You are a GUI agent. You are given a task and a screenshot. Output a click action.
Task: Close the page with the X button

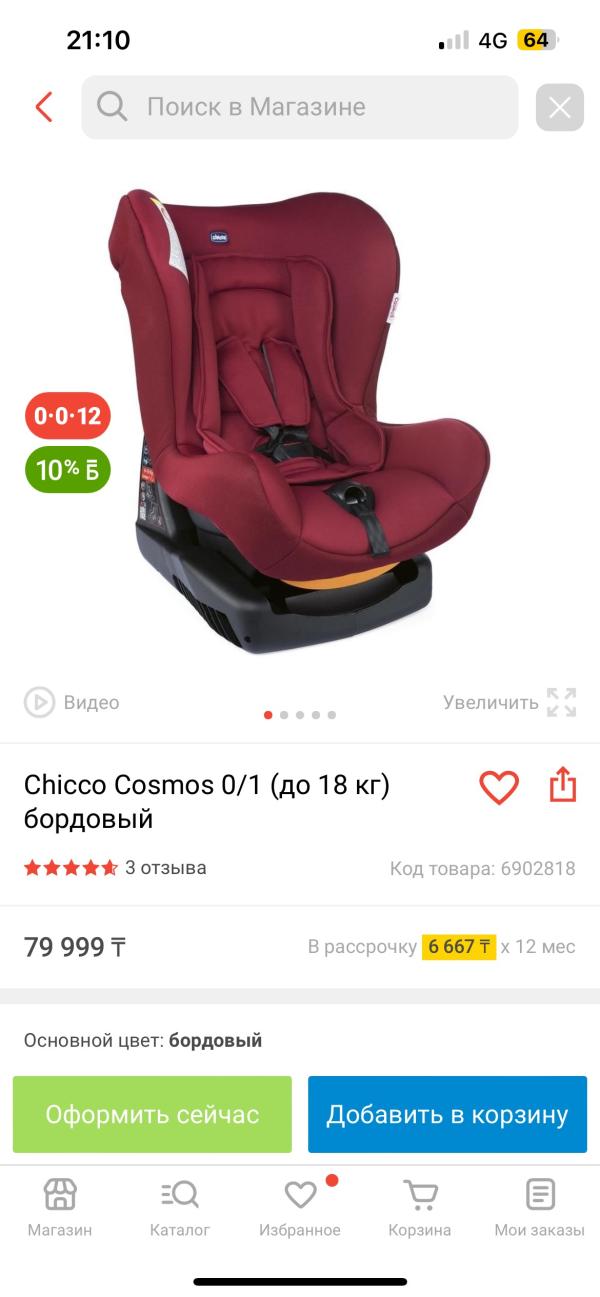coord(560,107)
